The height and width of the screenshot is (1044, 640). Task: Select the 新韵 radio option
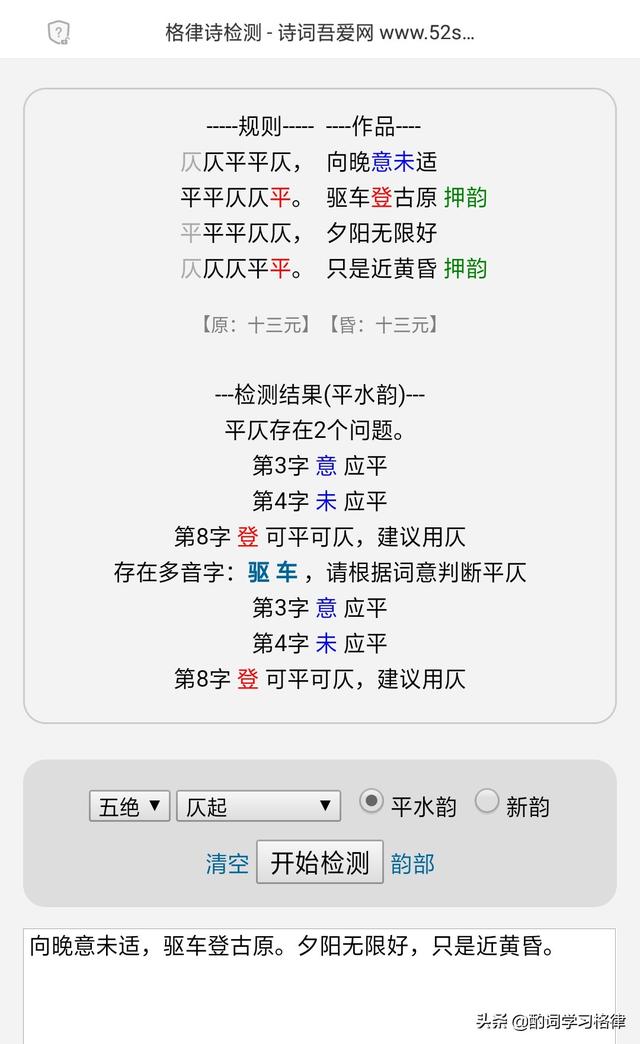487,801
